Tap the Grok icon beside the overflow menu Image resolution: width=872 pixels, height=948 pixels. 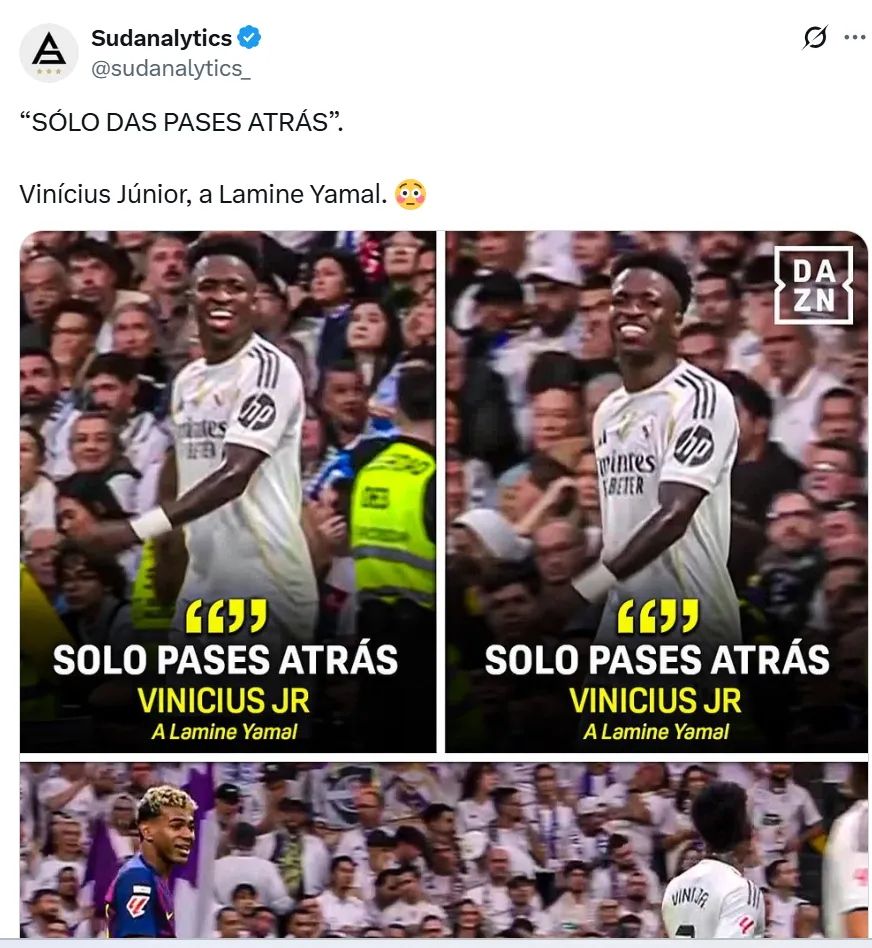(x=815, y=38)
